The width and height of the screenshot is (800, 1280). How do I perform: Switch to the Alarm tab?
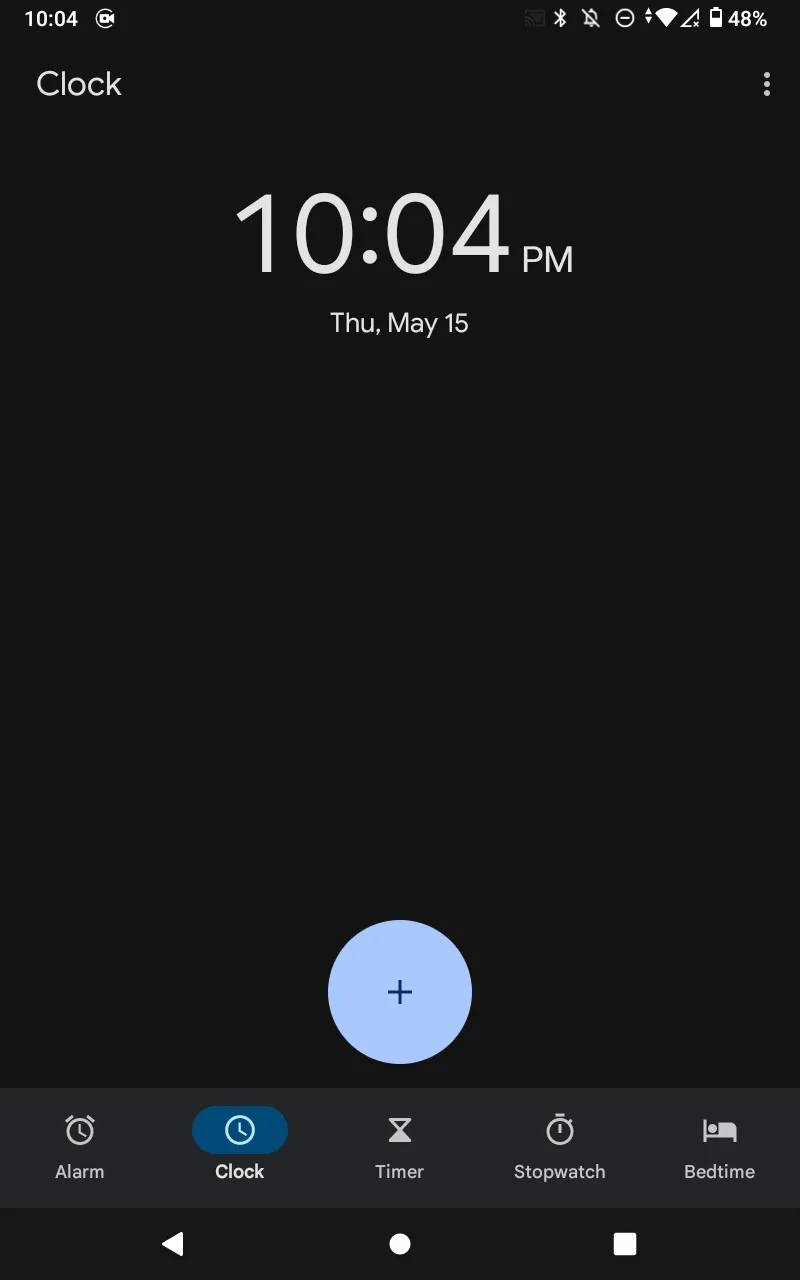pos(80,1148)
